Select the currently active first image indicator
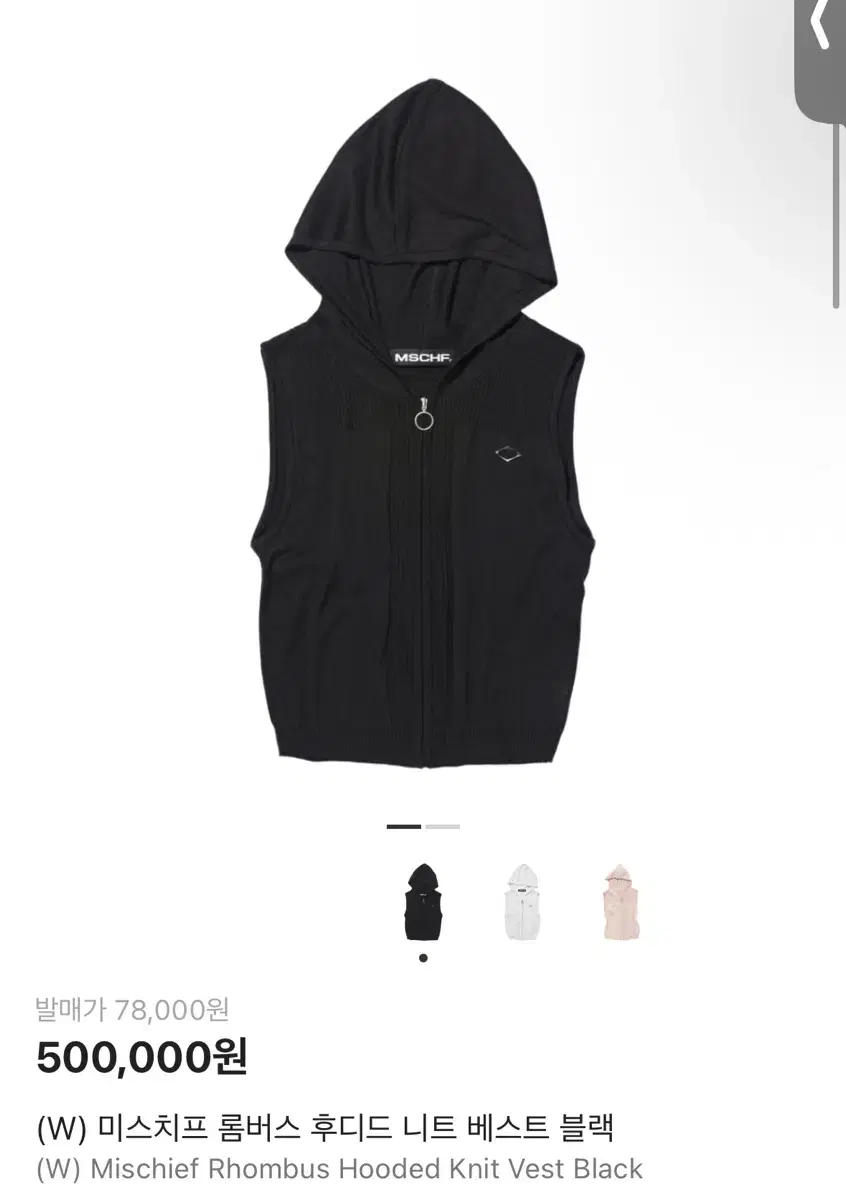This screenshot has width=846, height=1200. coord(404,826)
